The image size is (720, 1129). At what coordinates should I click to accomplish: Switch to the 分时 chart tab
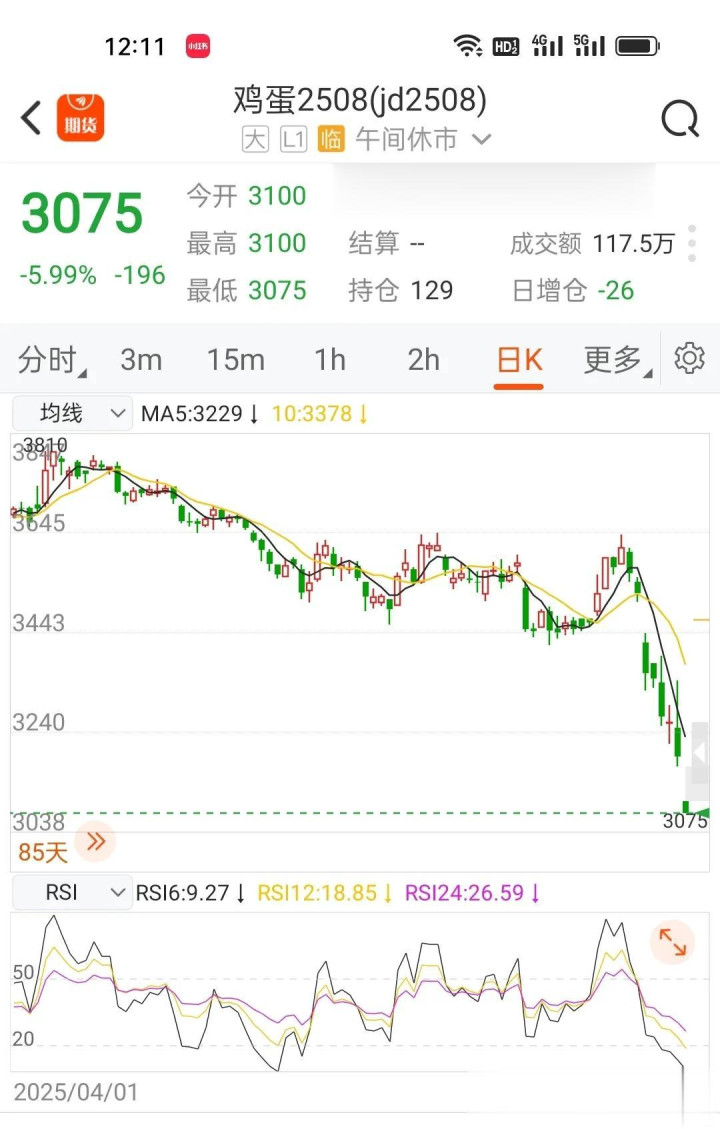(50, 360)
